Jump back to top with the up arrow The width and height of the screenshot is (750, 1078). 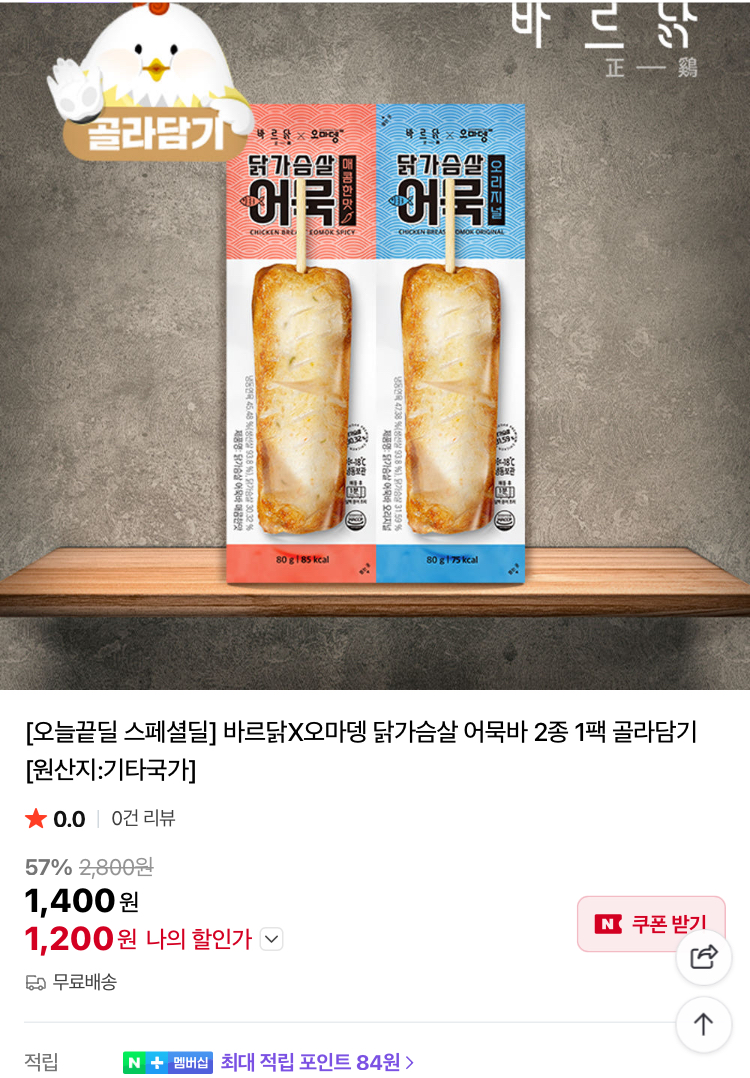point(704,1024)
